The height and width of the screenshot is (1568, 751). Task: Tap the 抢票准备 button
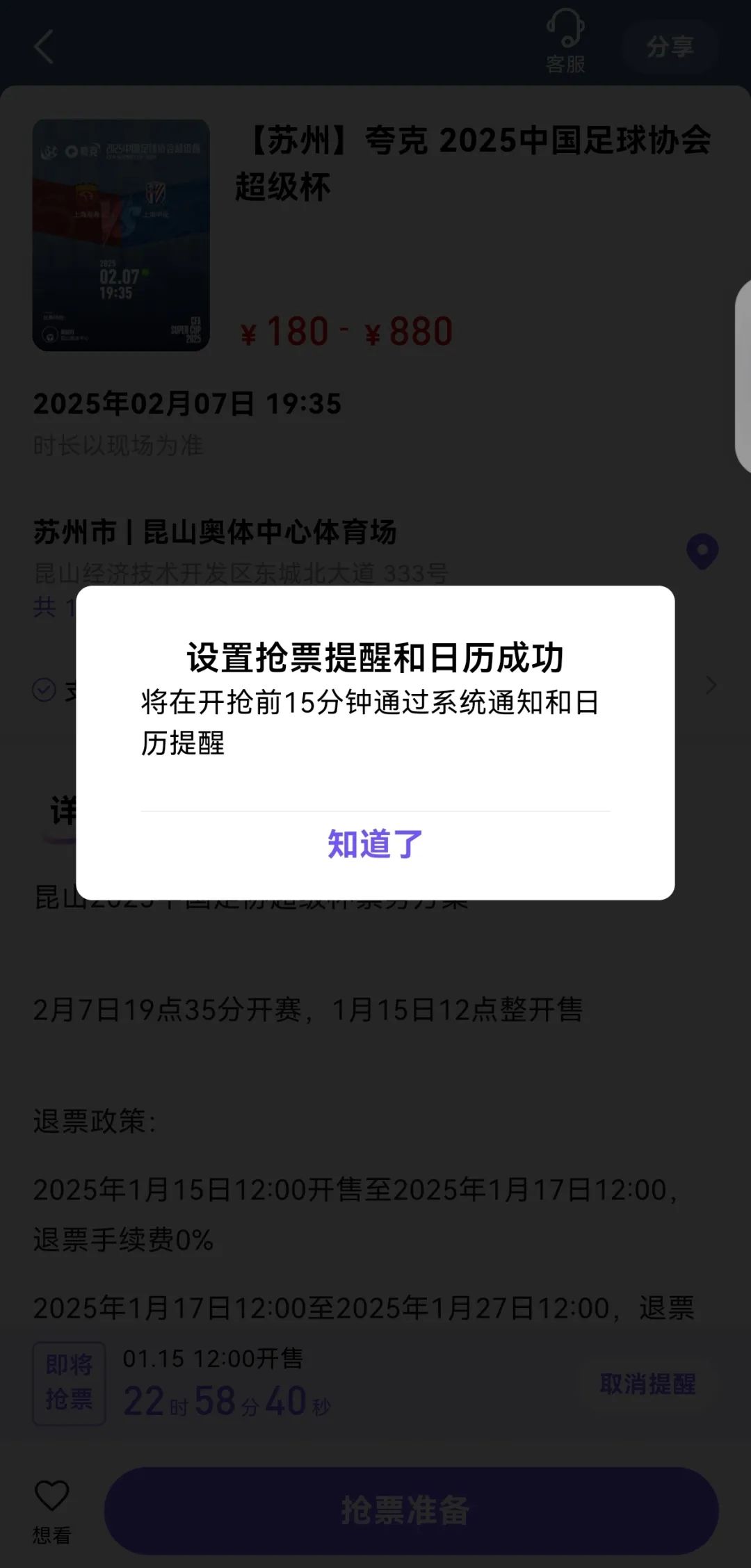point(410,1510)
